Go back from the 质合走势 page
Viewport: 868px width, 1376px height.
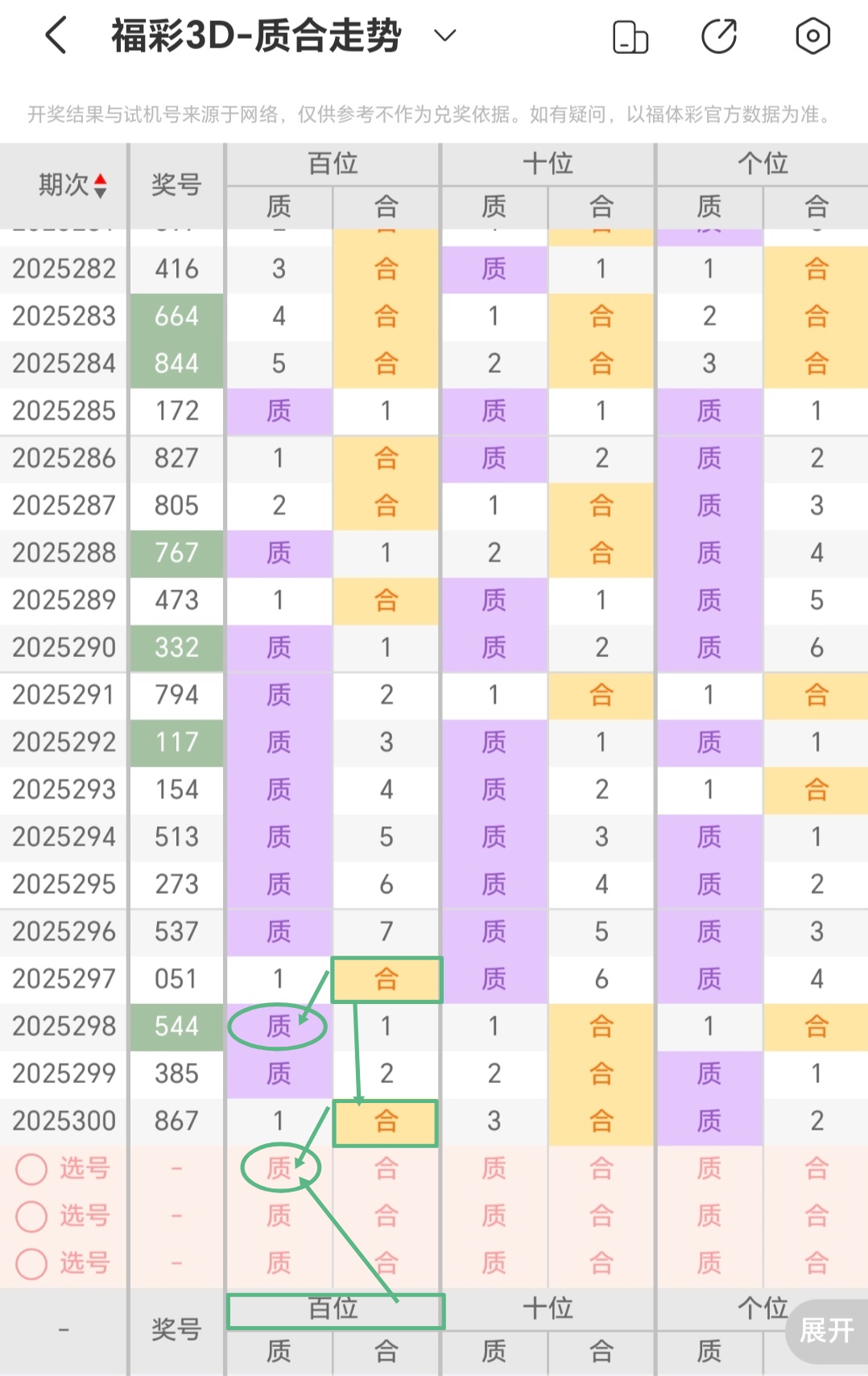click(56, 36)
